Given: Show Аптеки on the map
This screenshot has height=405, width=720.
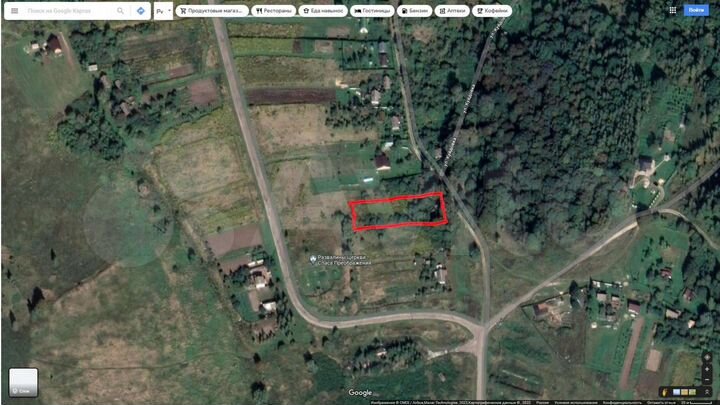Looking at the screenshot, I should tap(453, 11).
